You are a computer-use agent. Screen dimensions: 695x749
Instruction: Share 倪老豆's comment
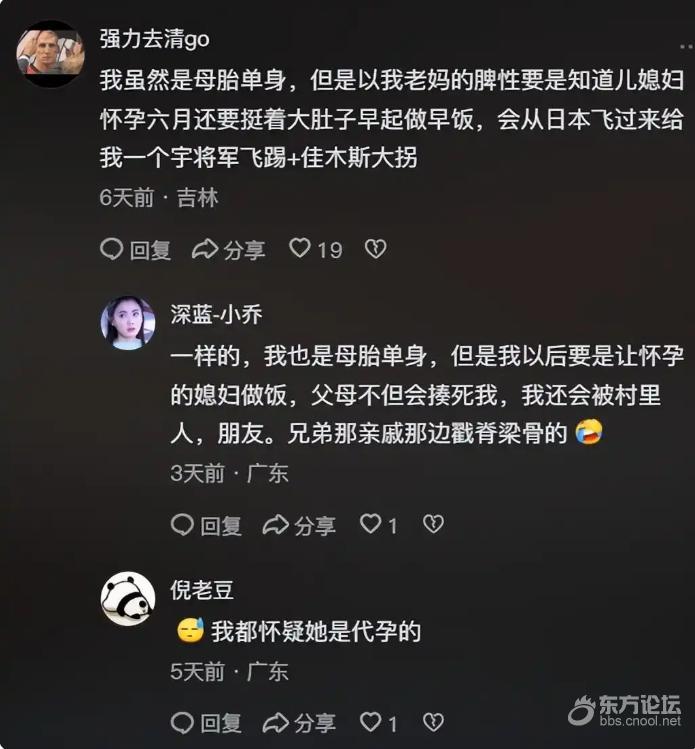coord(299,722)
